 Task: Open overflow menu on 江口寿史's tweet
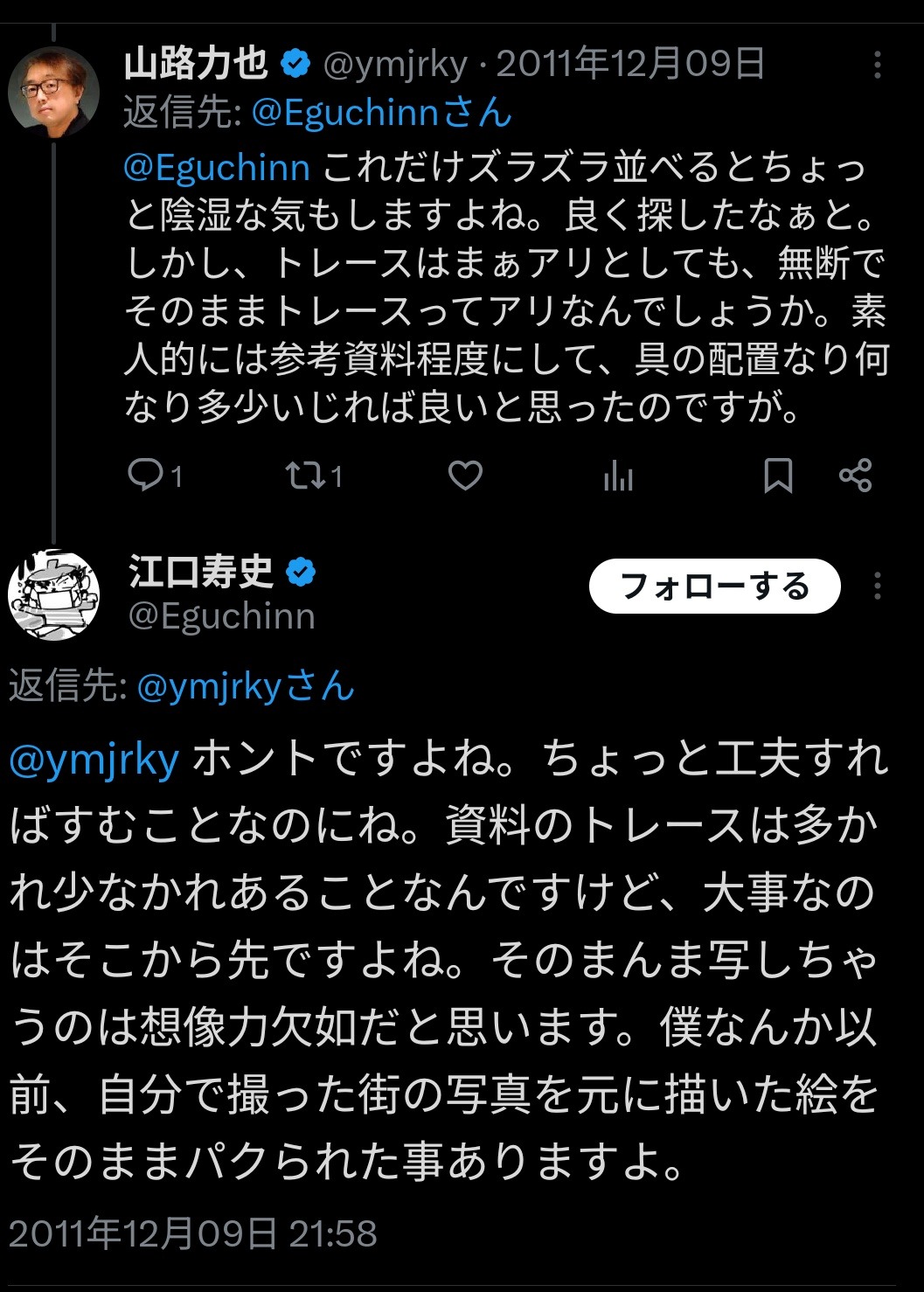tap(877, 586)
